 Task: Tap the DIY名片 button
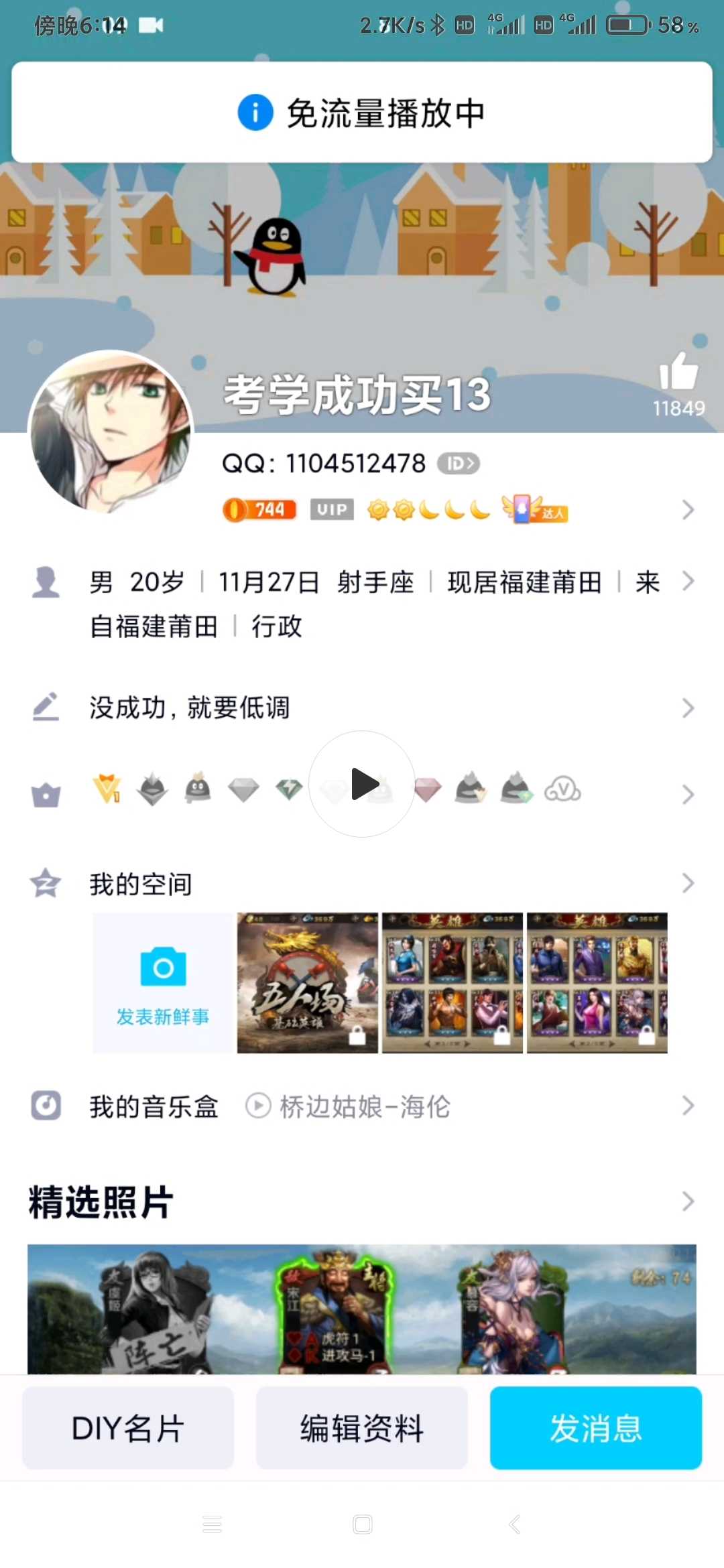128,1428
